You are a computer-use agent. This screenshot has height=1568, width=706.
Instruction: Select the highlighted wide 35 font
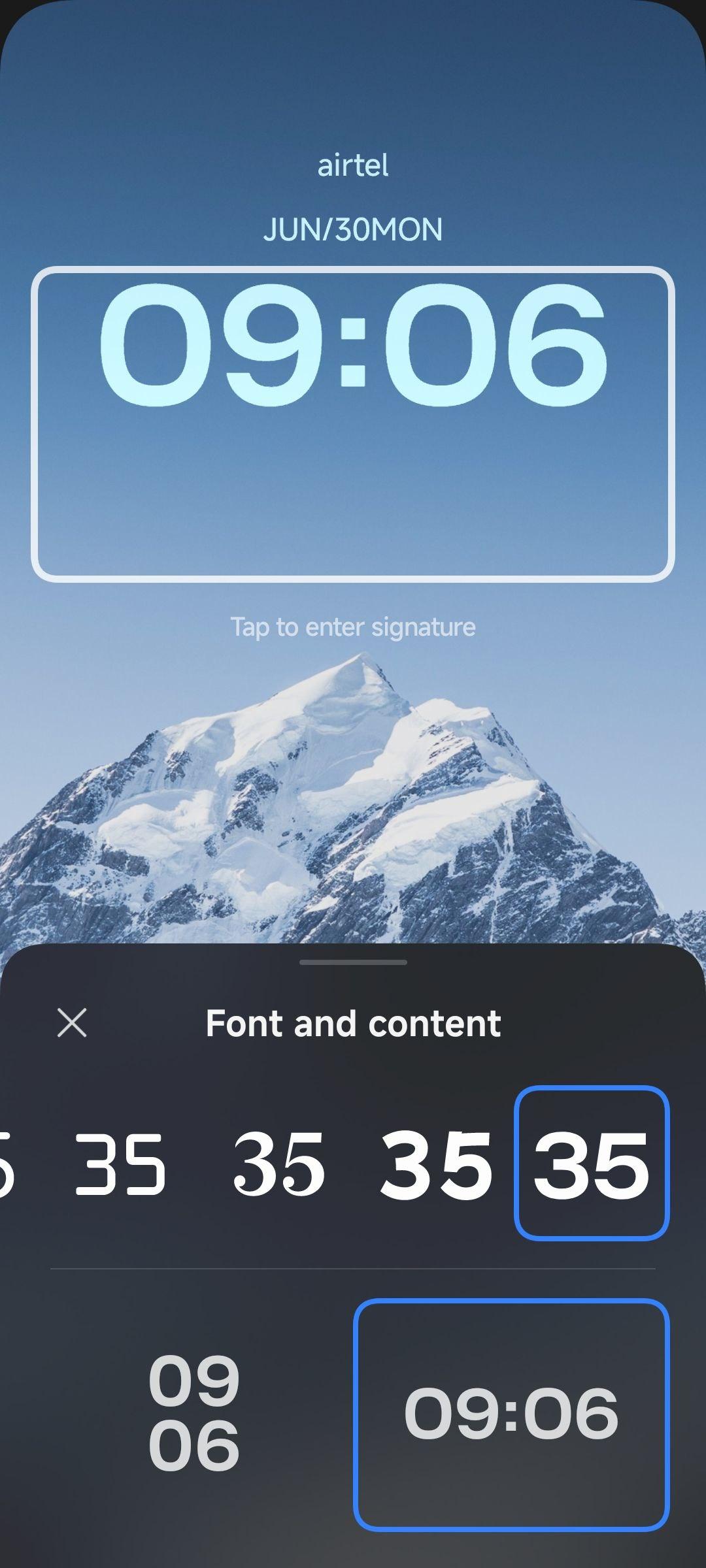click(x=592, y=1163)
